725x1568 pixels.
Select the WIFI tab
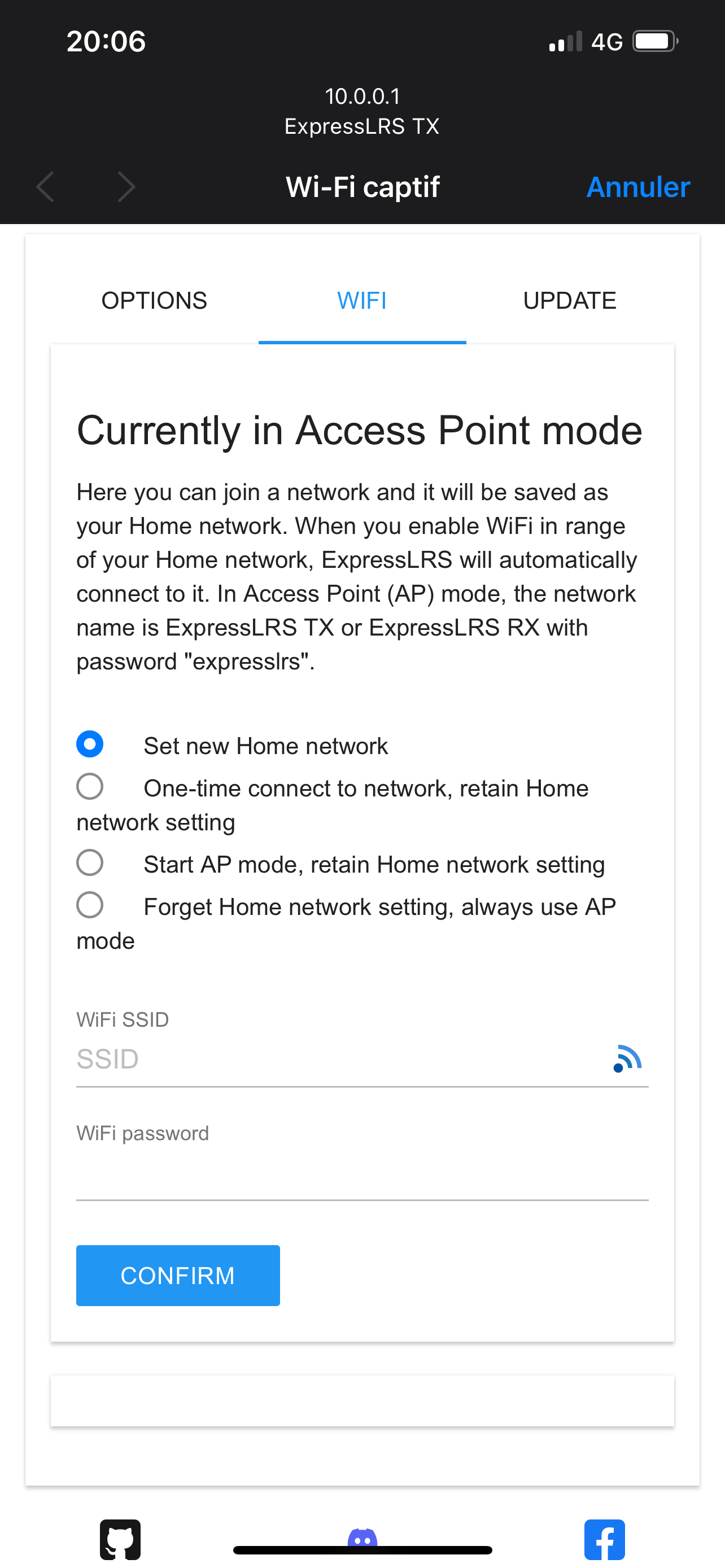362,301
